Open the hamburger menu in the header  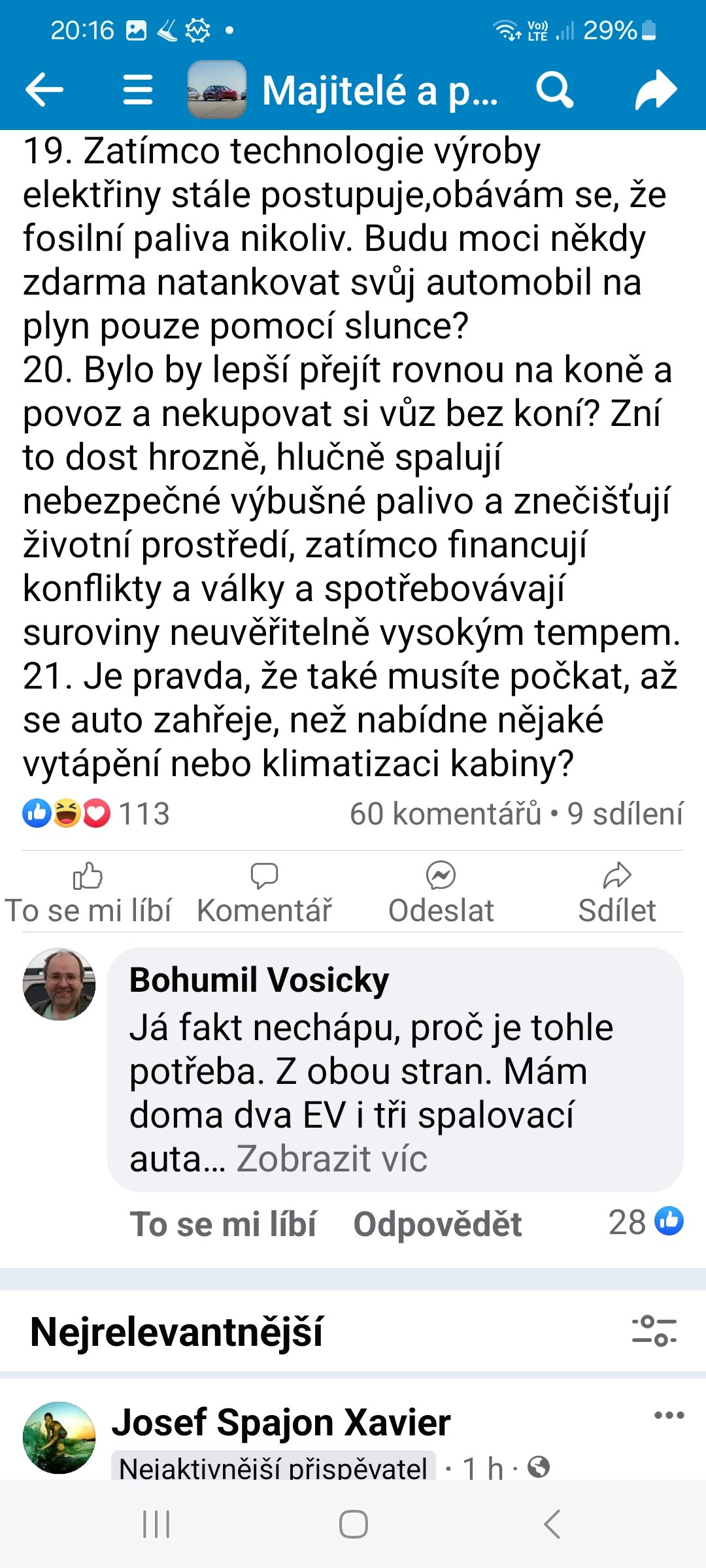[x=138, y=90]
